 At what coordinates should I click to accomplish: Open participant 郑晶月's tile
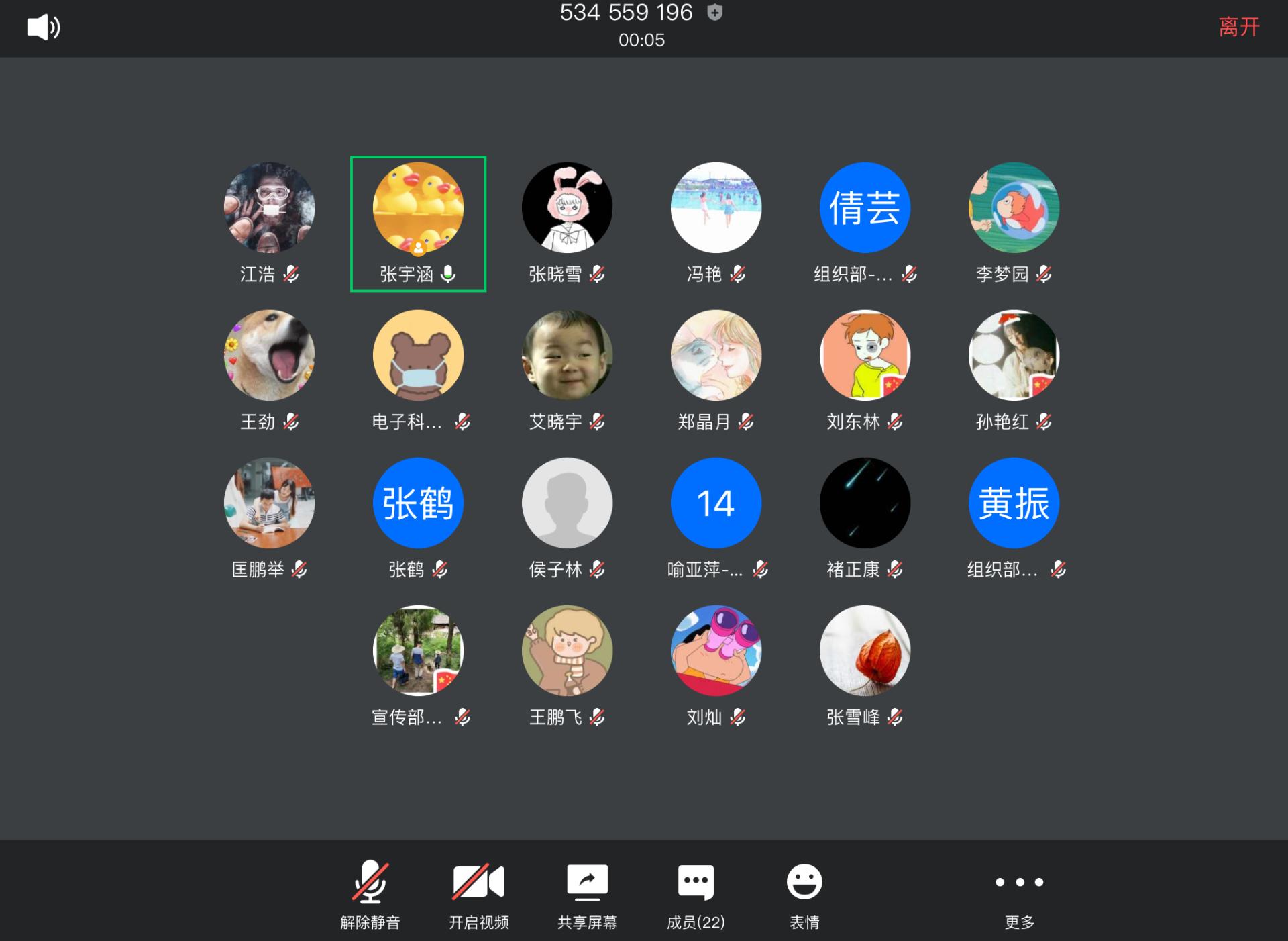pos(716,356)
